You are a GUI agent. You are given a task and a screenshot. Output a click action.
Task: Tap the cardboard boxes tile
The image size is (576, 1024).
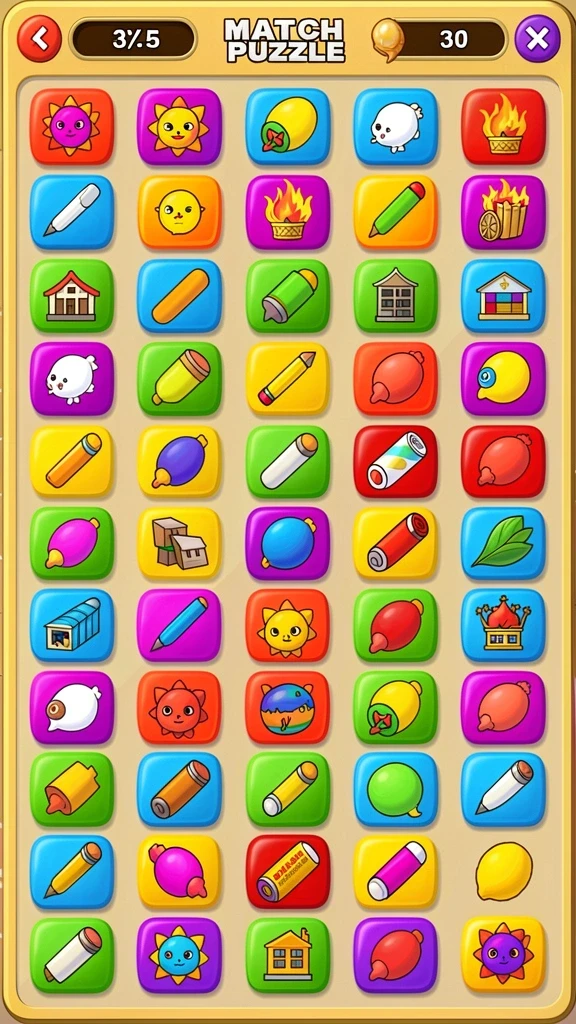click(179, 543)
